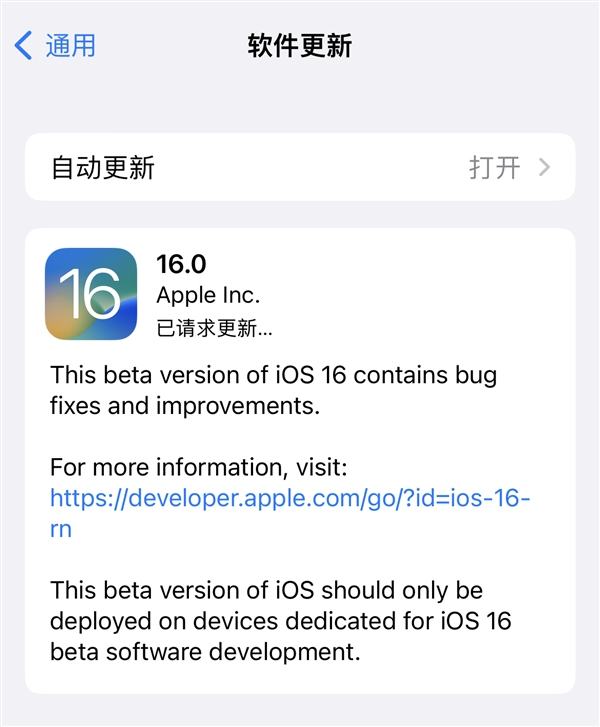This screenshot has width=600, height=727.
Task: Open the 自动更新 settings row
Action: (300, 167)
